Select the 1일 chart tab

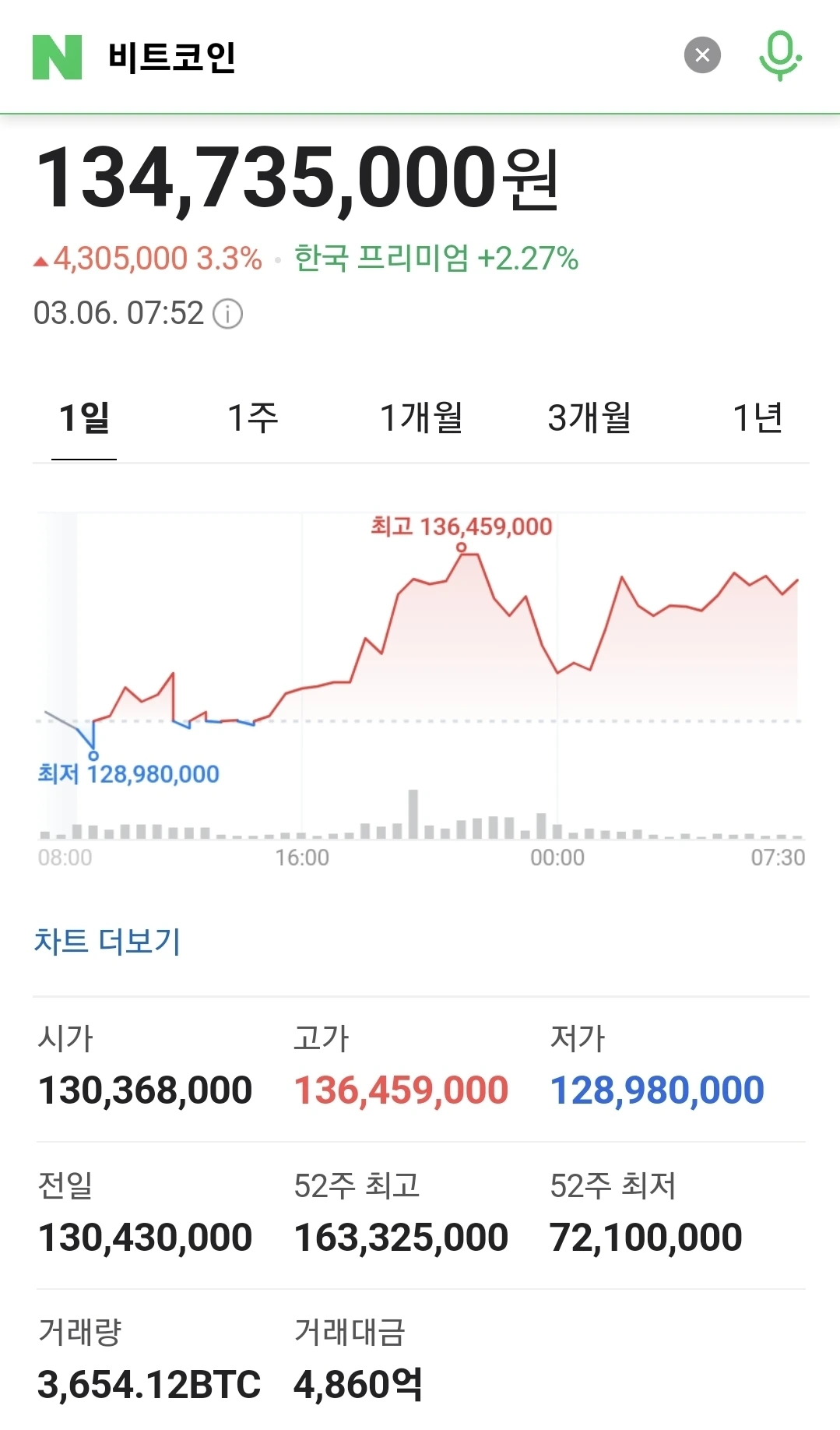click(84, 418)
